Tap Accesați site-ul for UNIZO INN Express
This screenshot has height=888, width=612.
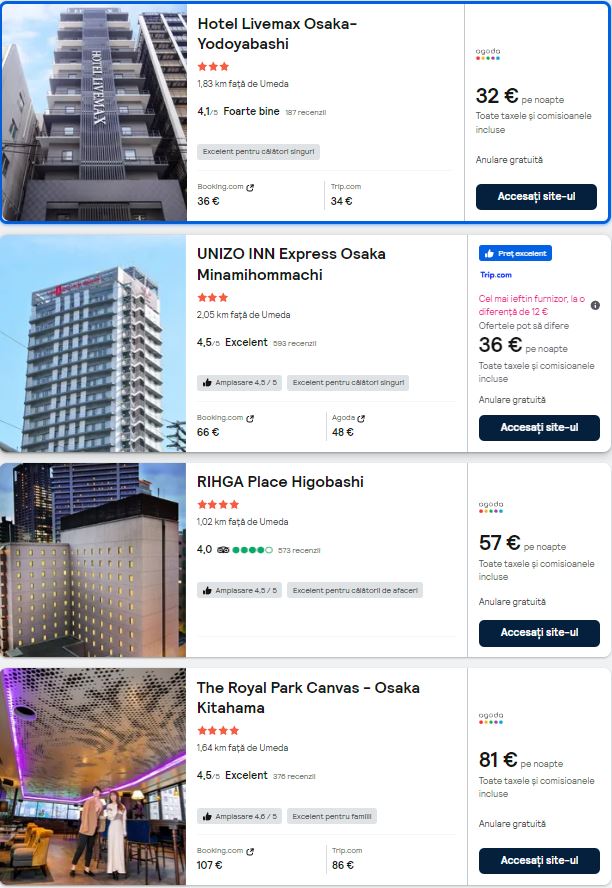539,428
